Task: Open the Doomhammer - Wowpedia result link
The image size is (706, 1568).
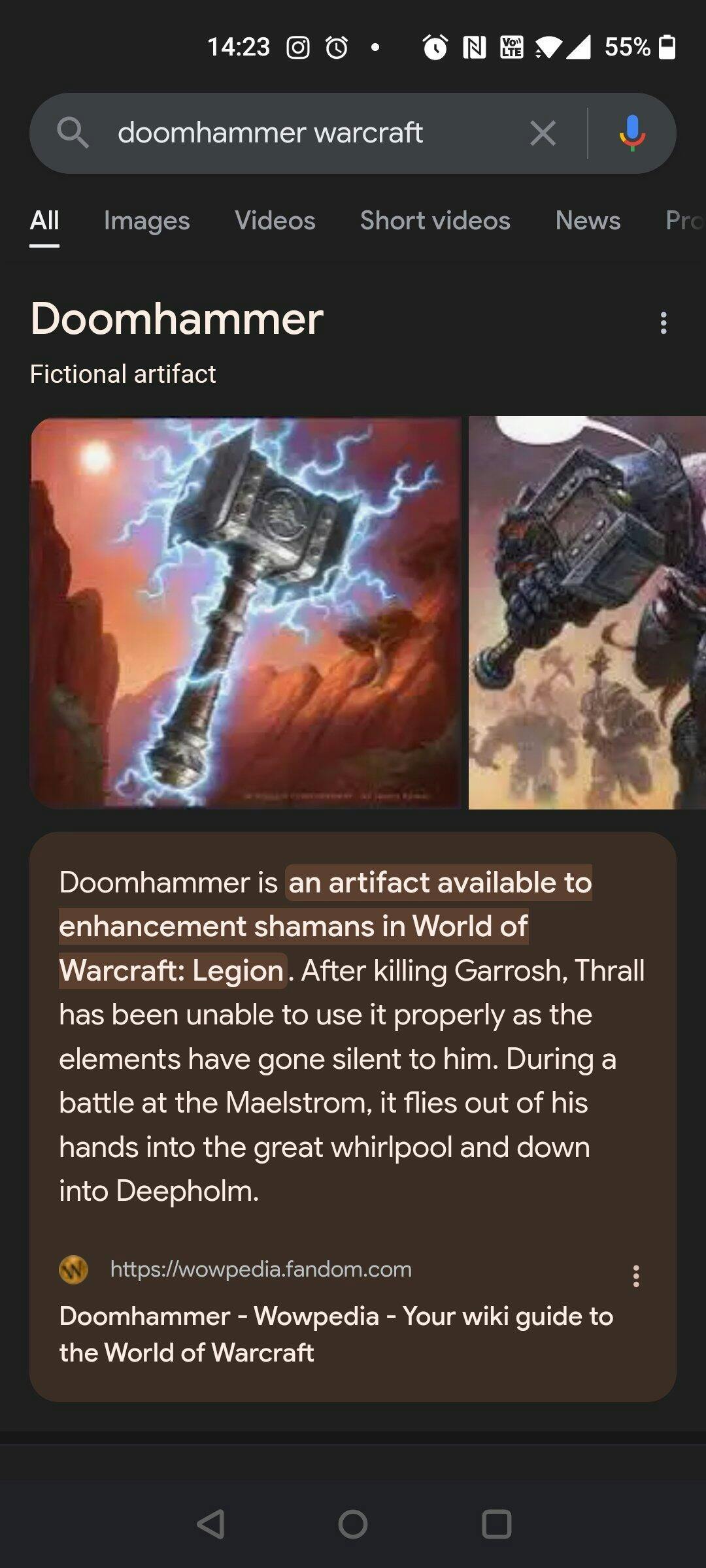Action: click(336, 1334)
